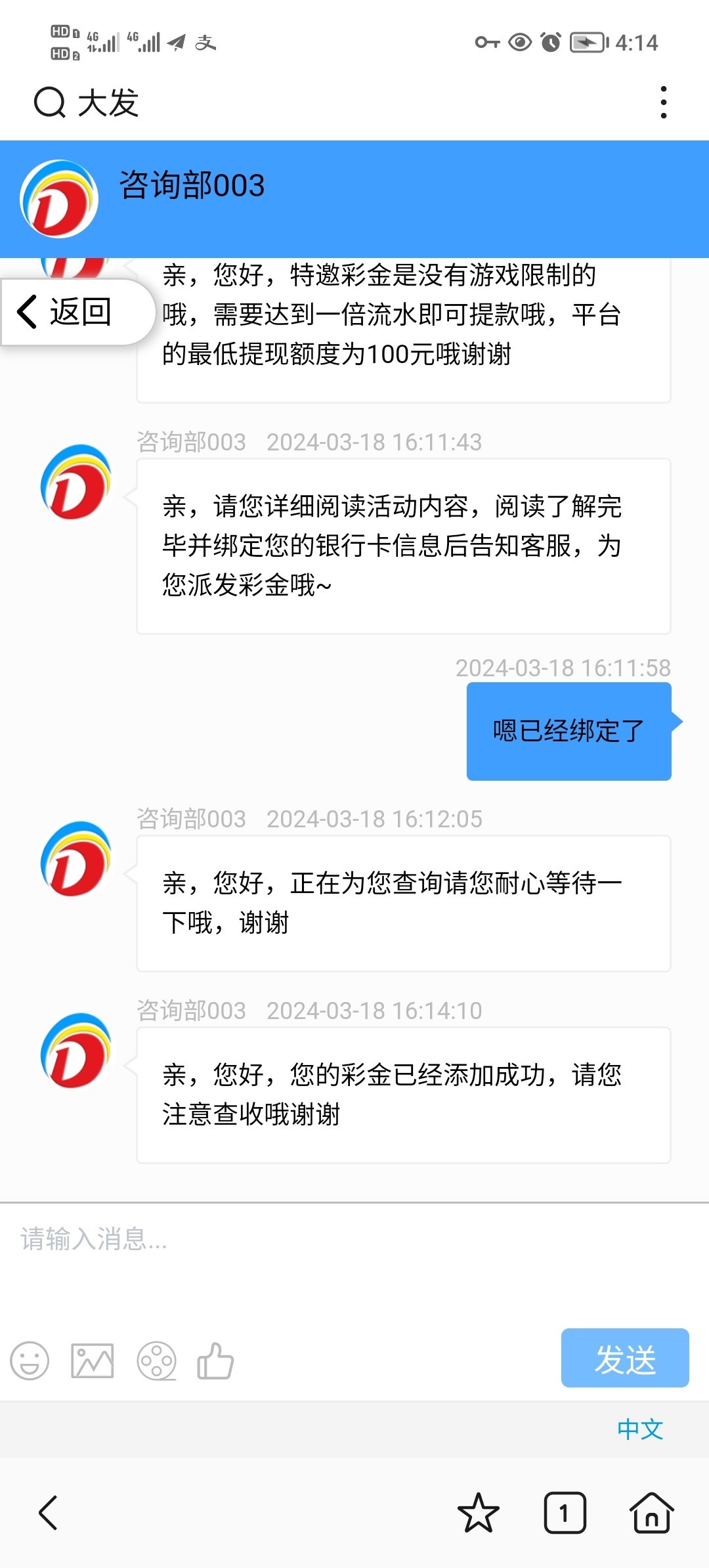Send the message with 发送
The height and width of the screenshot is (1568, 709).
[624, 1358]
